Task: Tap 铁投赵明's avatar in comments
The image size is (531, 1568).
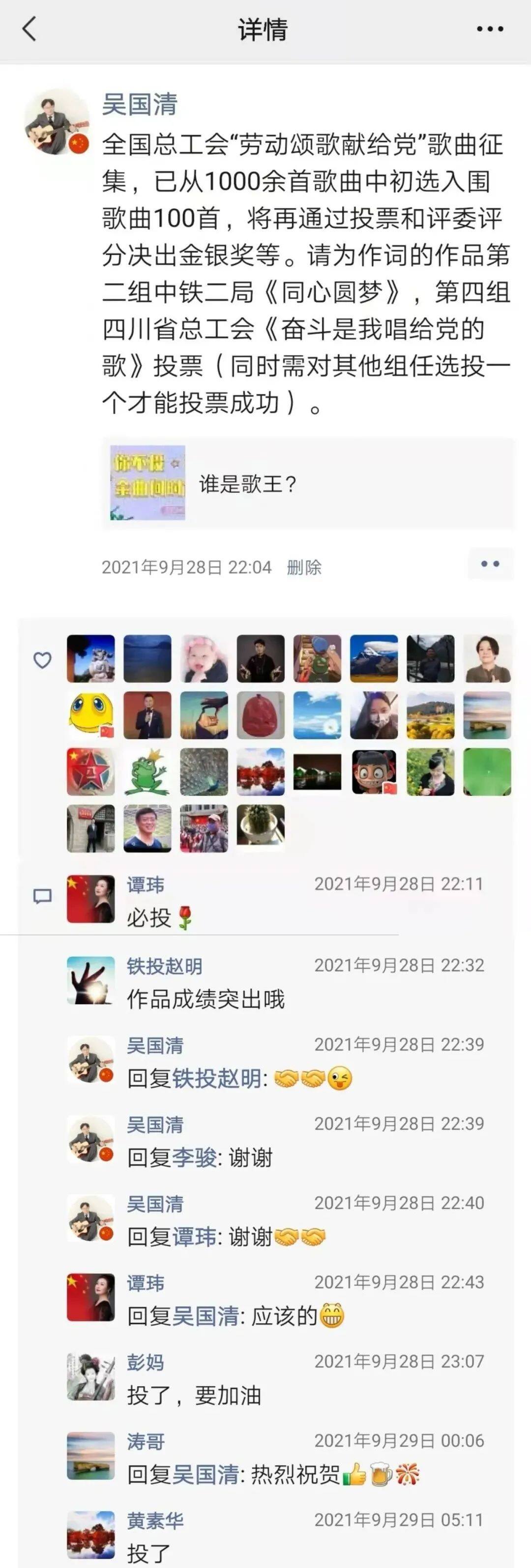Action: click(91, 980)
